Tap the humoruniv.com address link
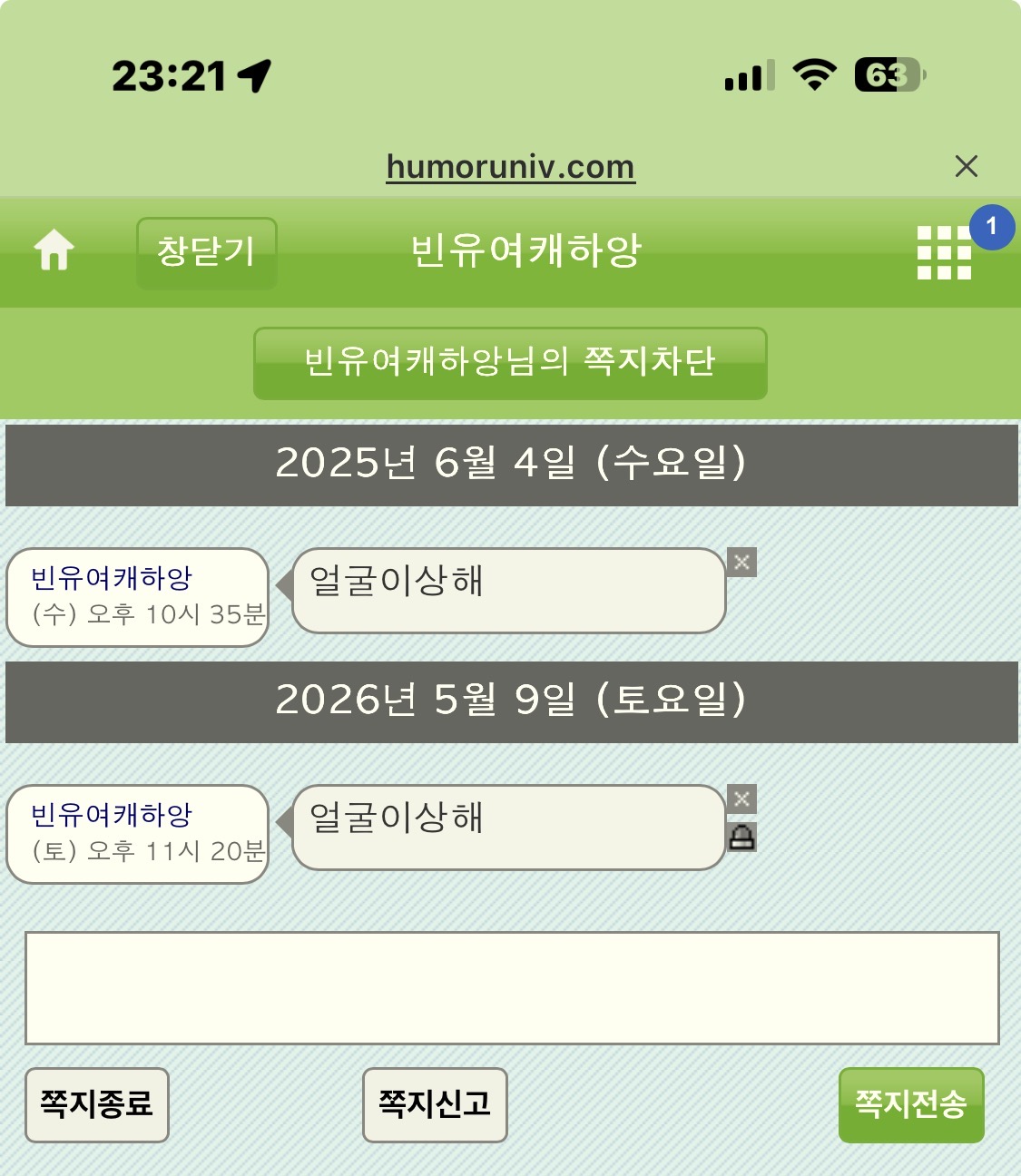Image resolution: width=1021 pixels, height=1176 pixels. pos(511,167)
